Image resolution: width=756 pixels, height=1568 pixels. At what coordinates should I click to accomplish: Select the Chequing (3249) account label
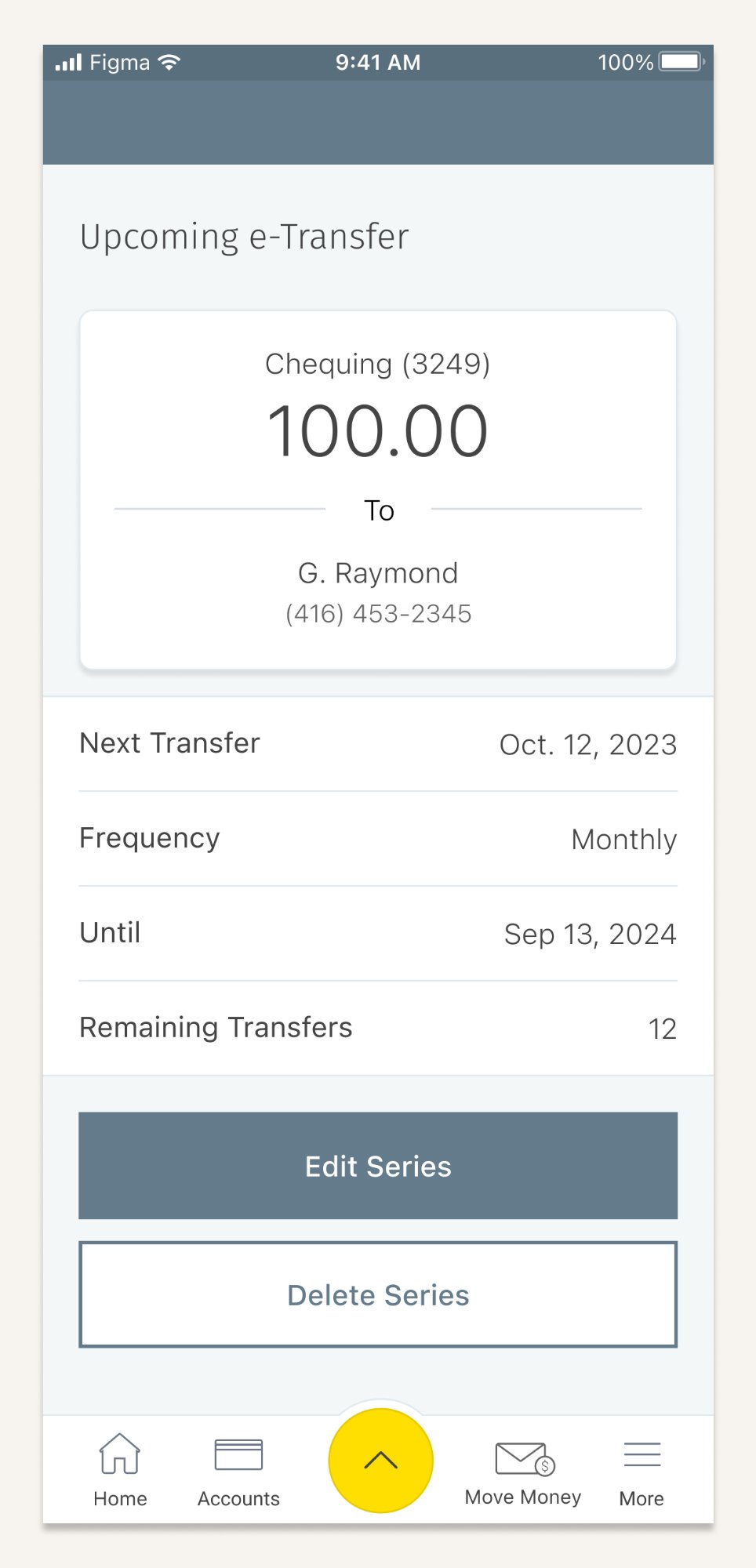(x=378, y=363)
